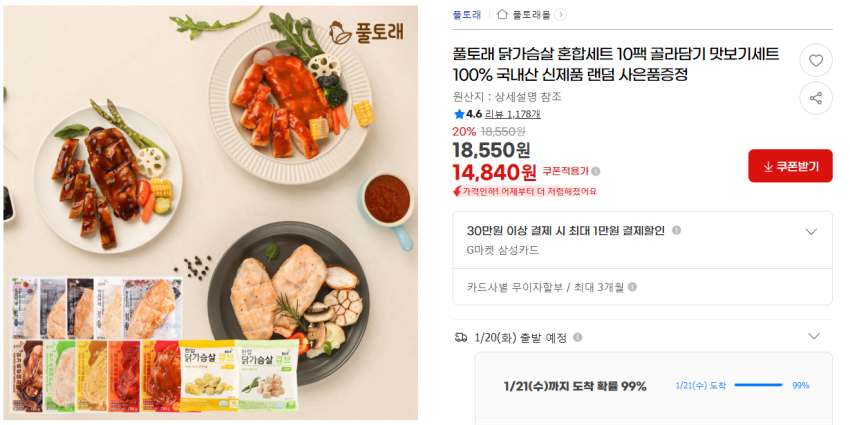Add this product to the wishlist heart
The width and height of the screenshot is (850, 425).
click(816, 61)
